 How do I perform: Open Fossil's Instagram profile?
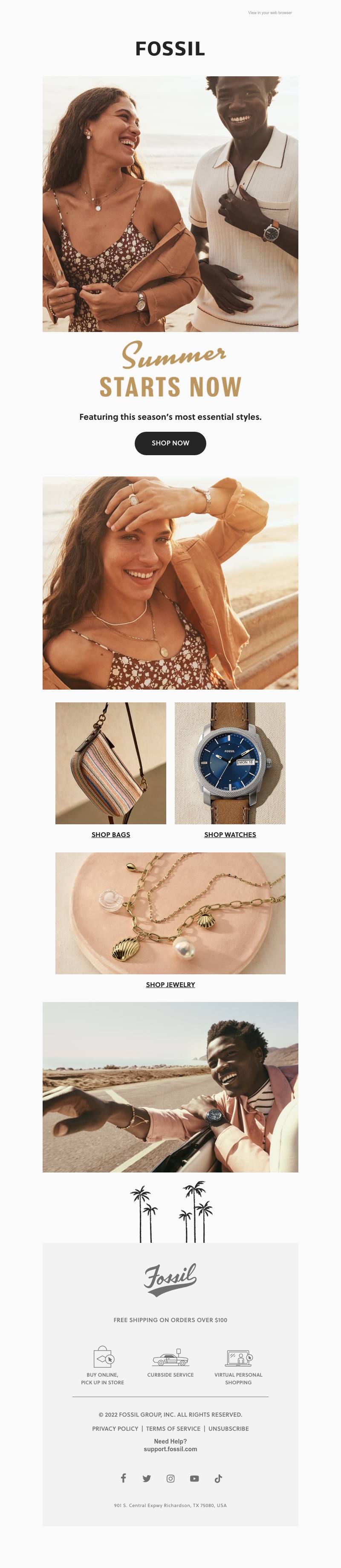coord(170,1478)
